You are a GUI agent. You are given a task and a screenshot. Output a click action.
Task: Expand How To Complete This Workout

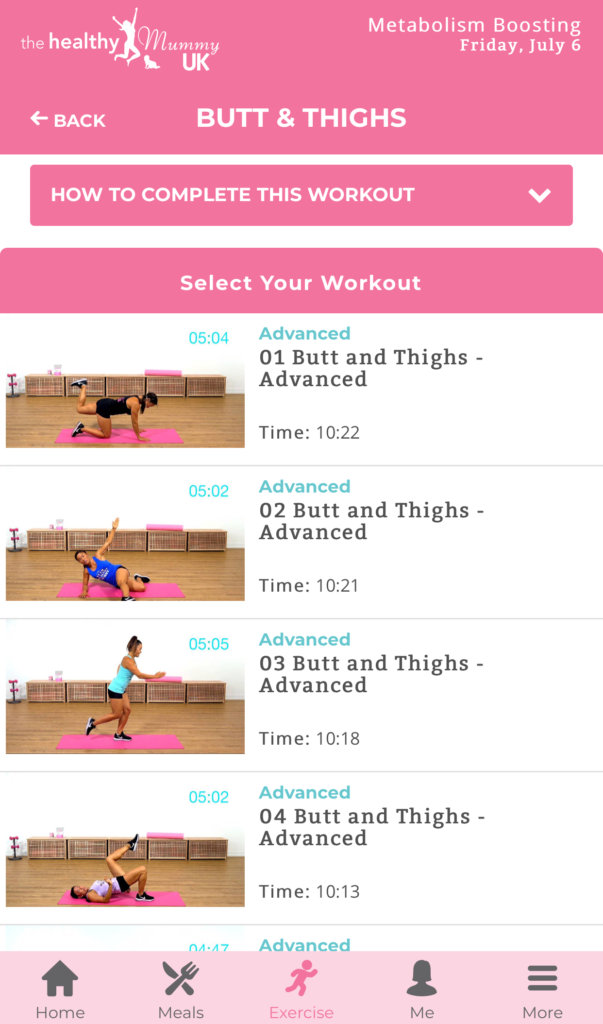301,195
